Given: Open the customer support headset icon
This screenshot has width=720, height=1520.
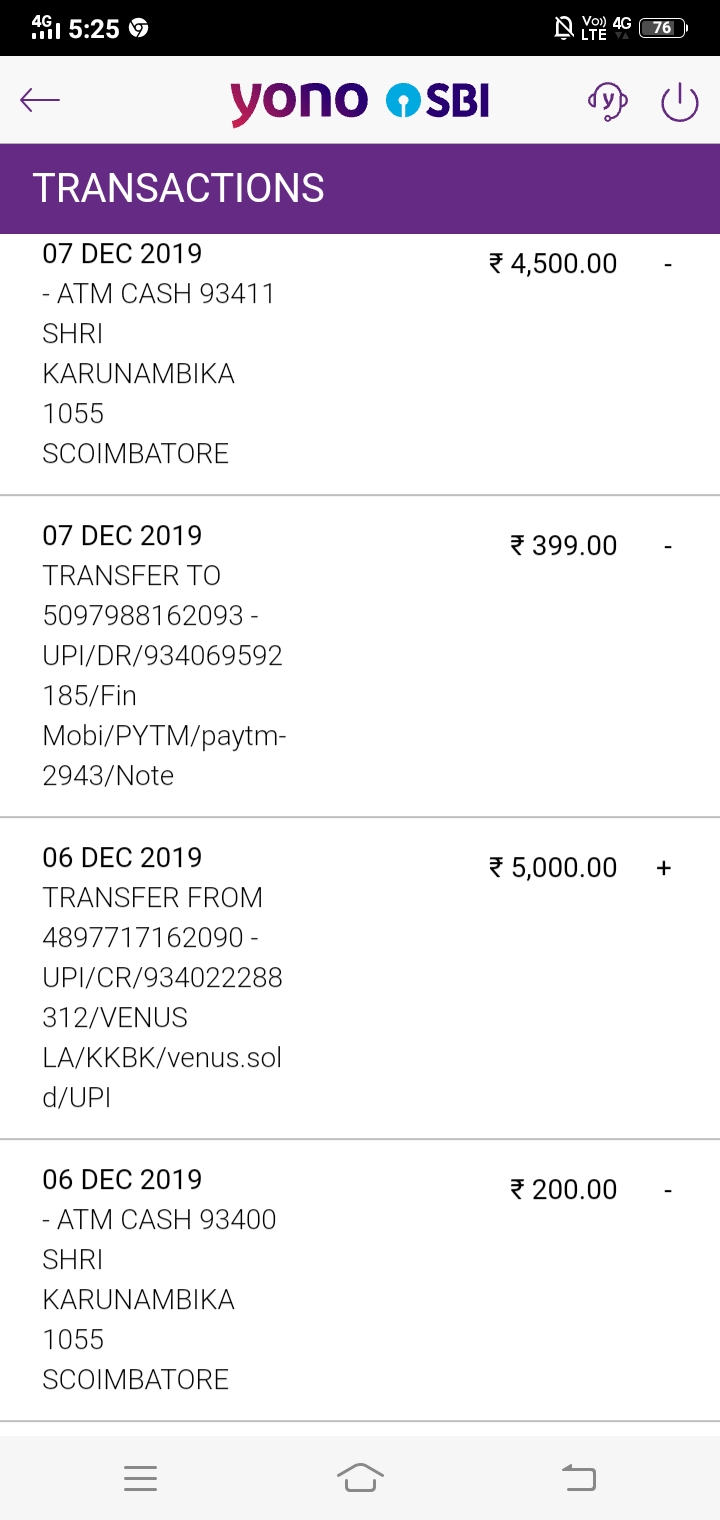Looking at the screenshot, I should (607, 101).
